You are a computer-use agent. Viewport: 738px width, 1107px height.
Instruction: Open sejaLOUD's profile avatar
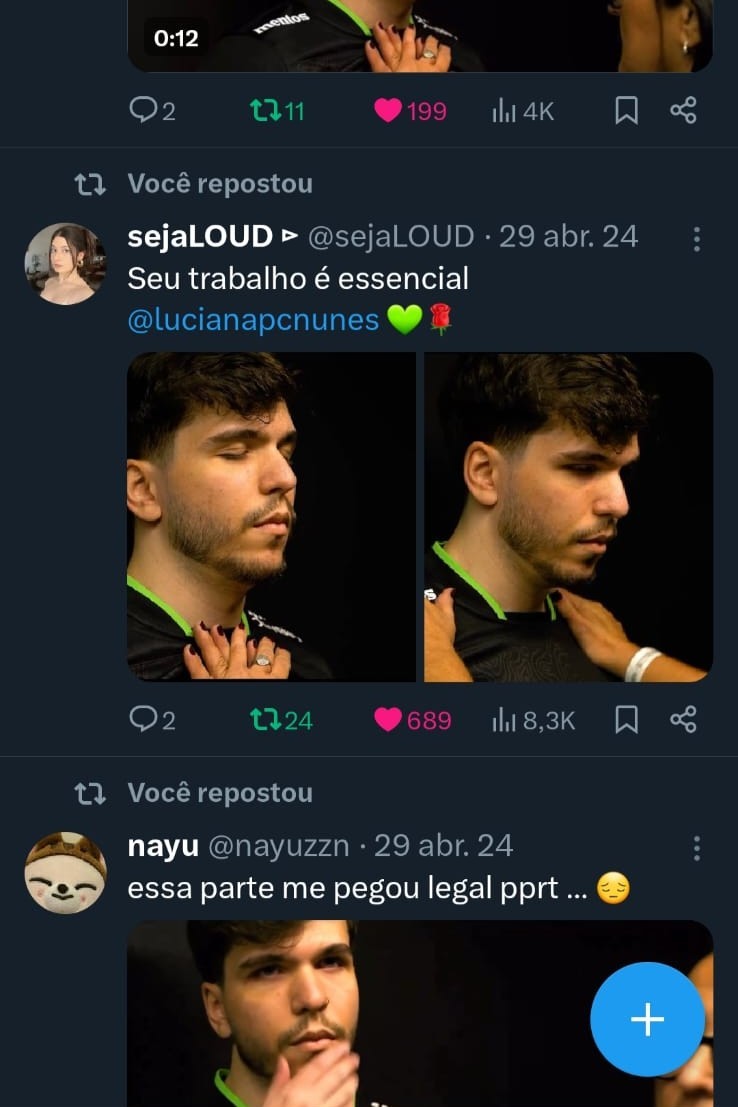[x=65, y=263]
